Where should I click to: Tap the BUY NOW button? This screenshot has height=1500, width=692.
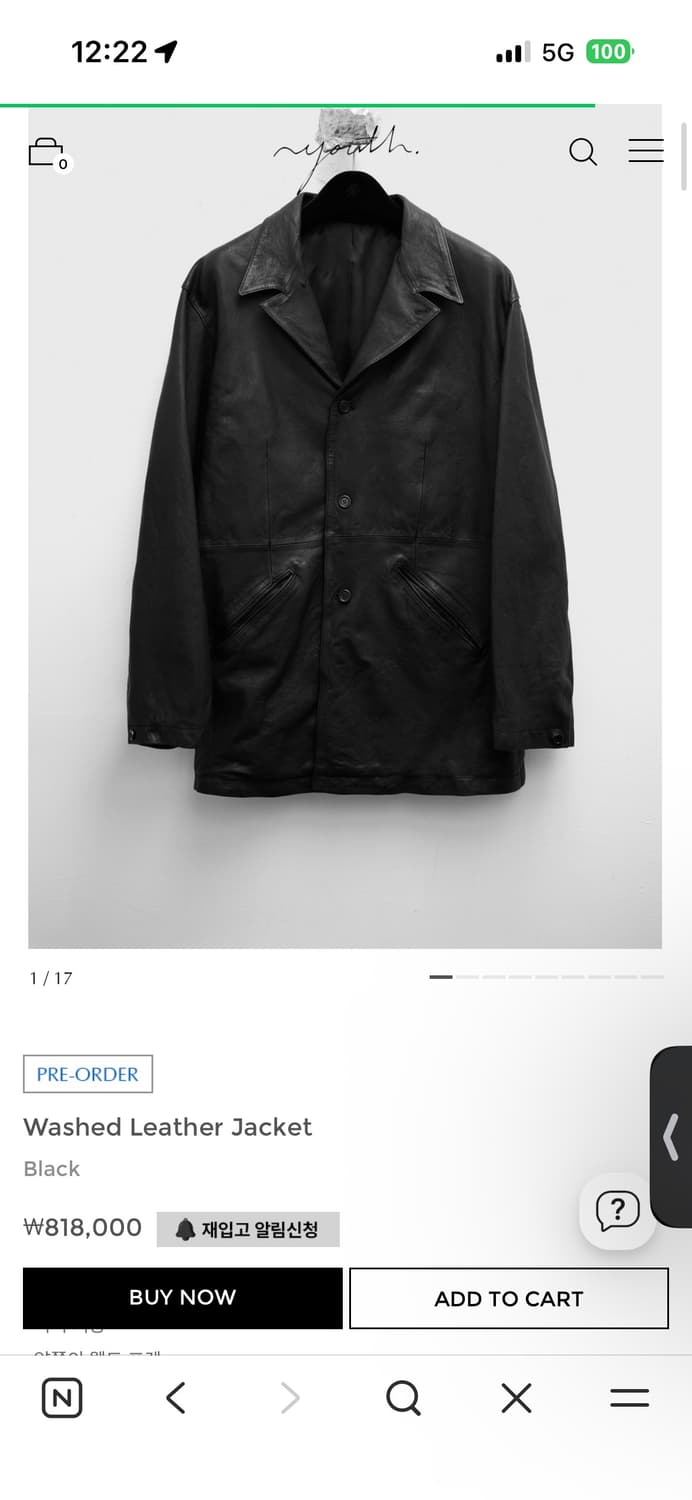tap(182, 1298)
